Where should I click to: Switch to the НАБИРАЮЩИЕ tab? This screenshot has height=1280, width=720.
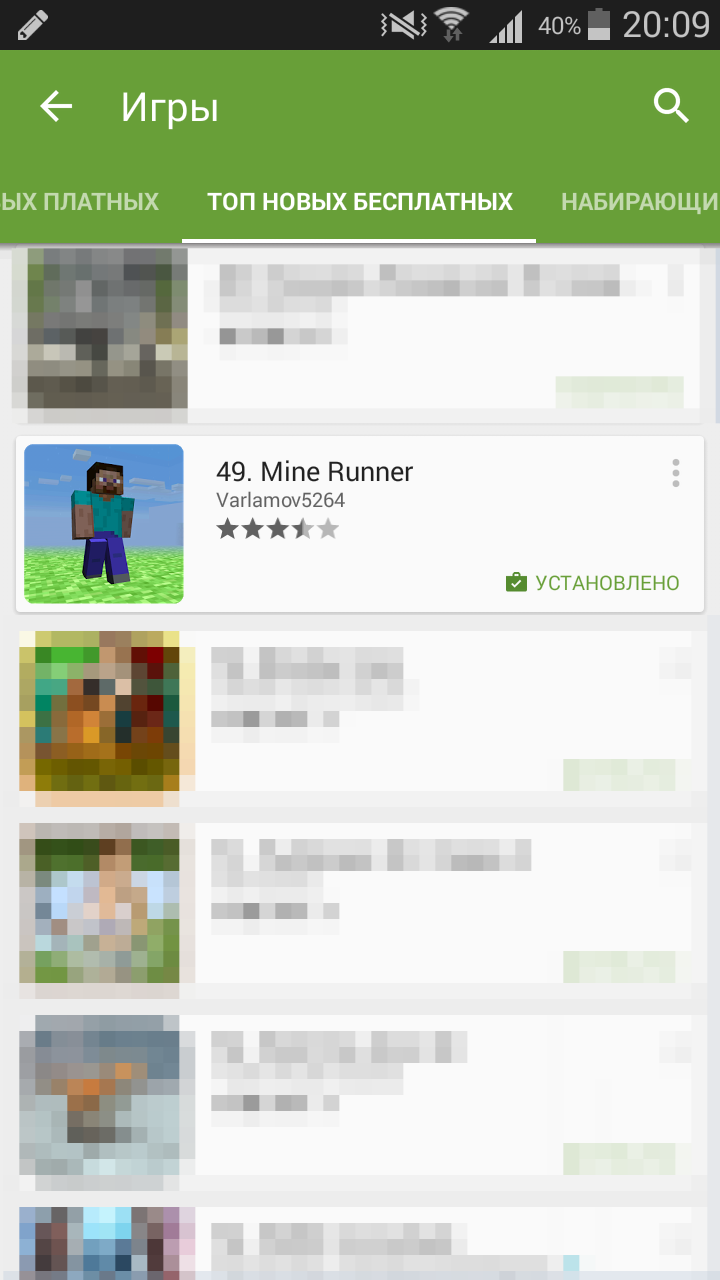pyautogui.click(x=640, y=202)
